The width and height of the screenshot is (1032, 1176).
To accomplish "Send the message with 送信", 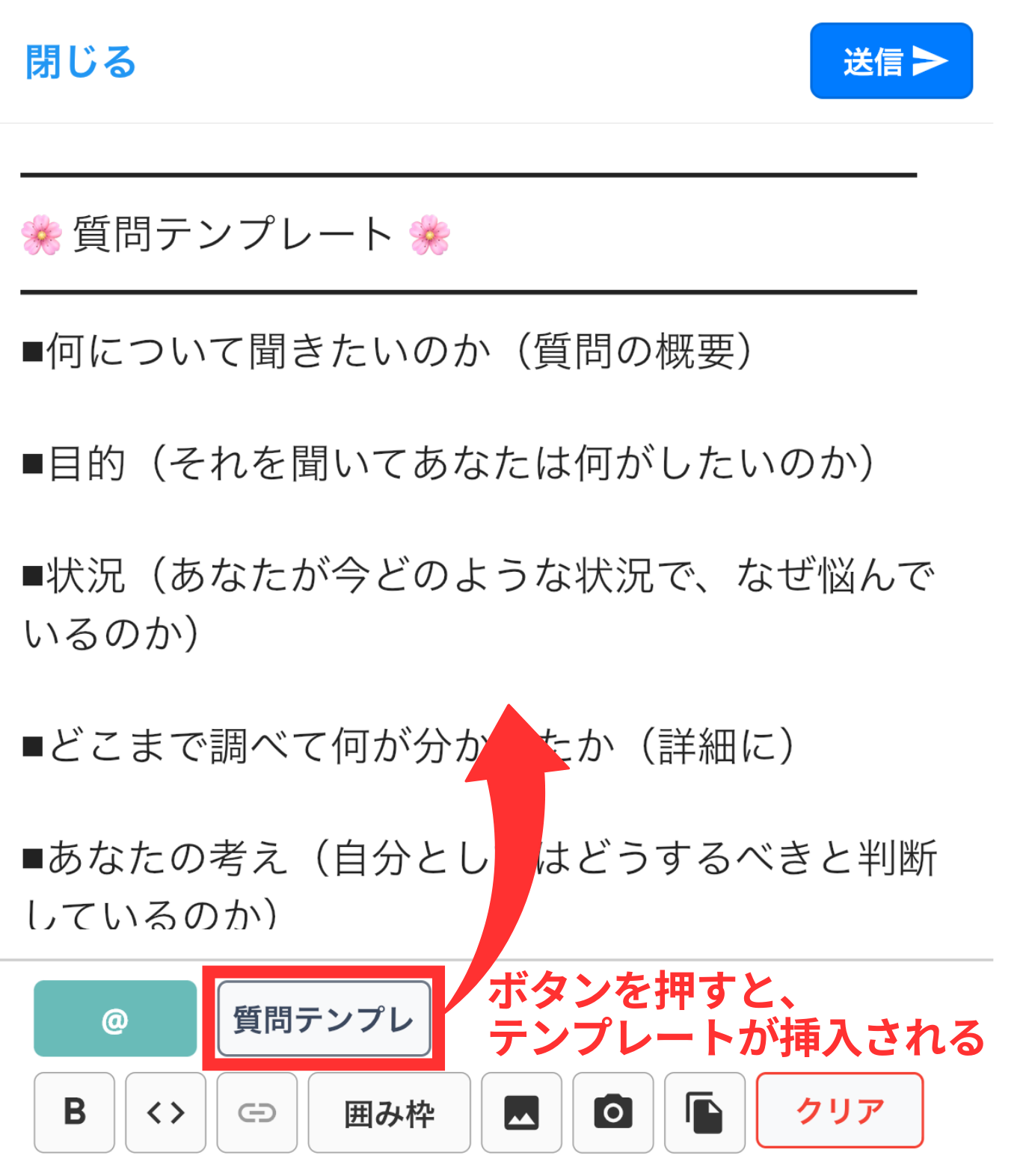I will coord(891,61).
